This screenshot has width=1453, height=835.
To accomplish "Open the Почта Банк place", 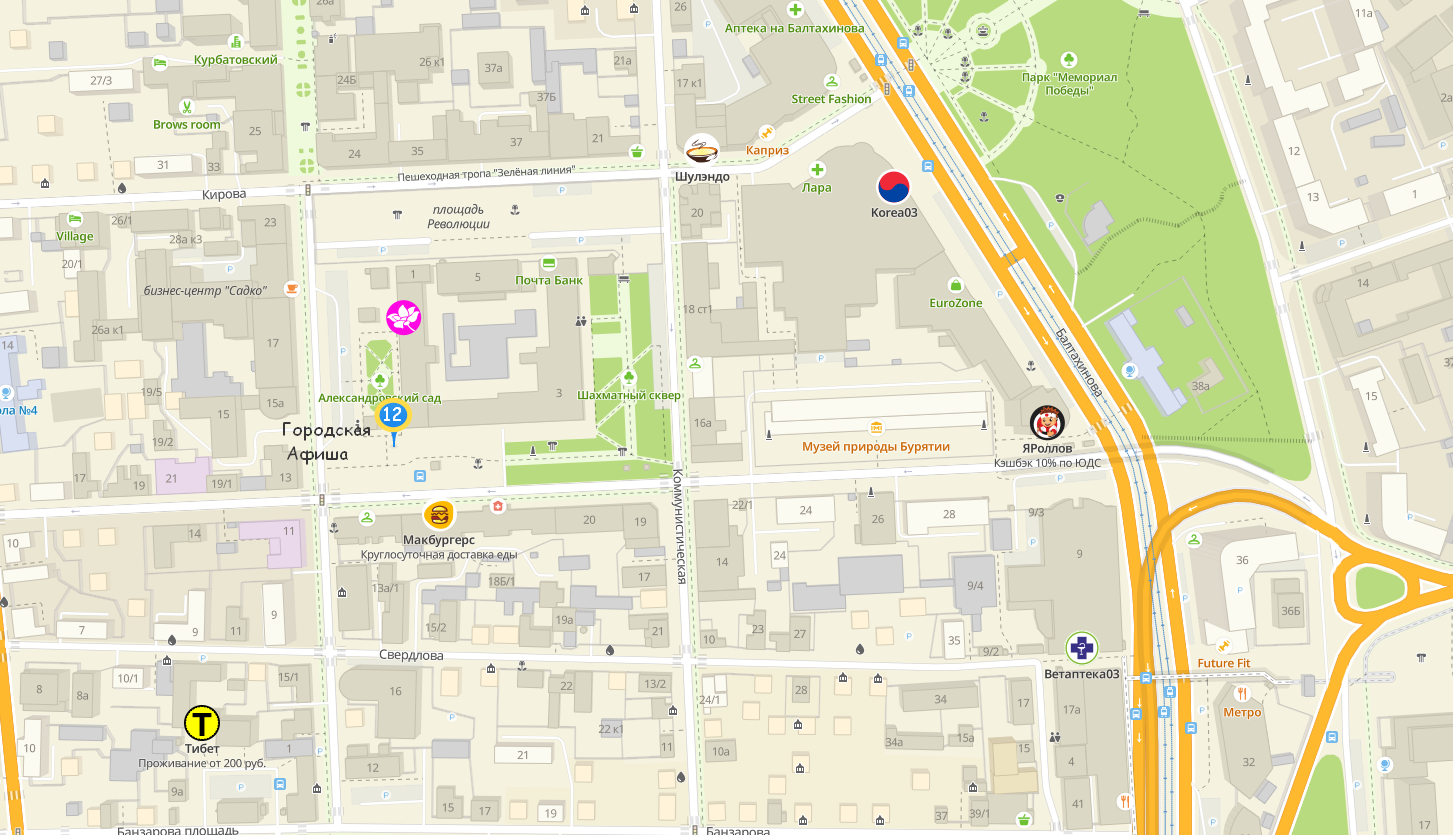I will (x=548, y=263).
